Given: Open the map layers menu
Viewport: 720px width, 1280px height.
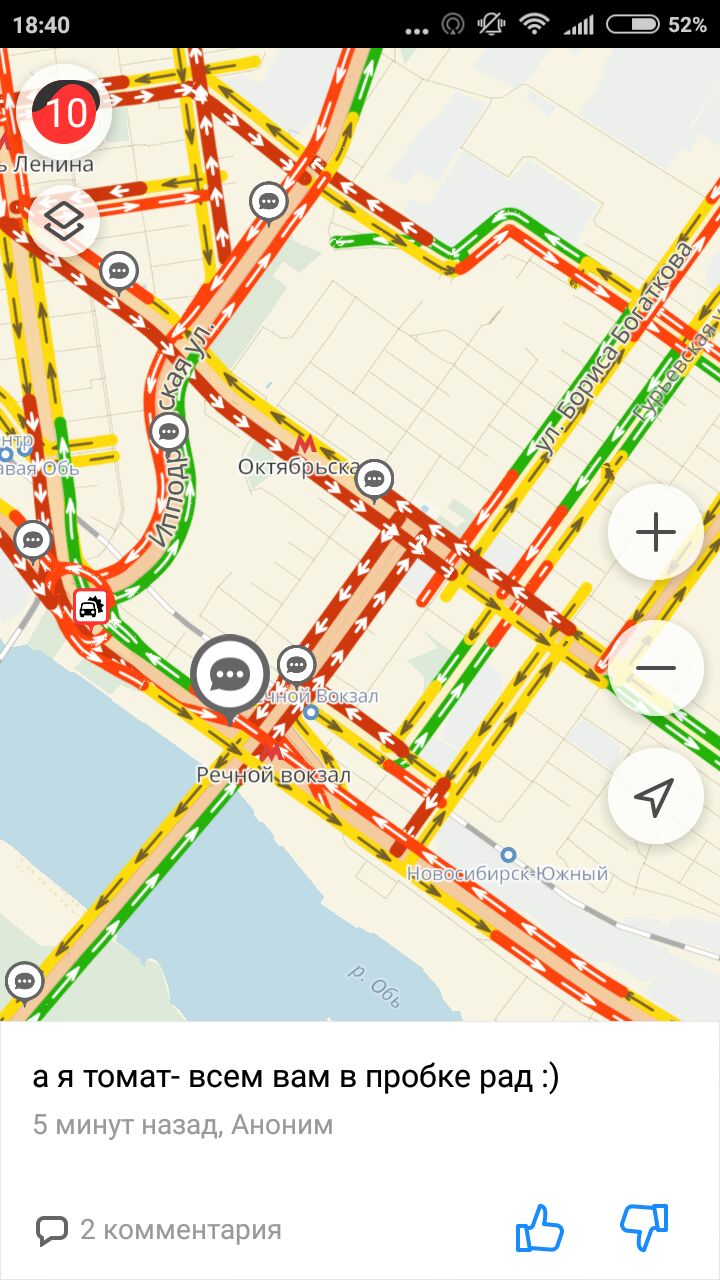Looking at the screenshot, I should 64,222.
